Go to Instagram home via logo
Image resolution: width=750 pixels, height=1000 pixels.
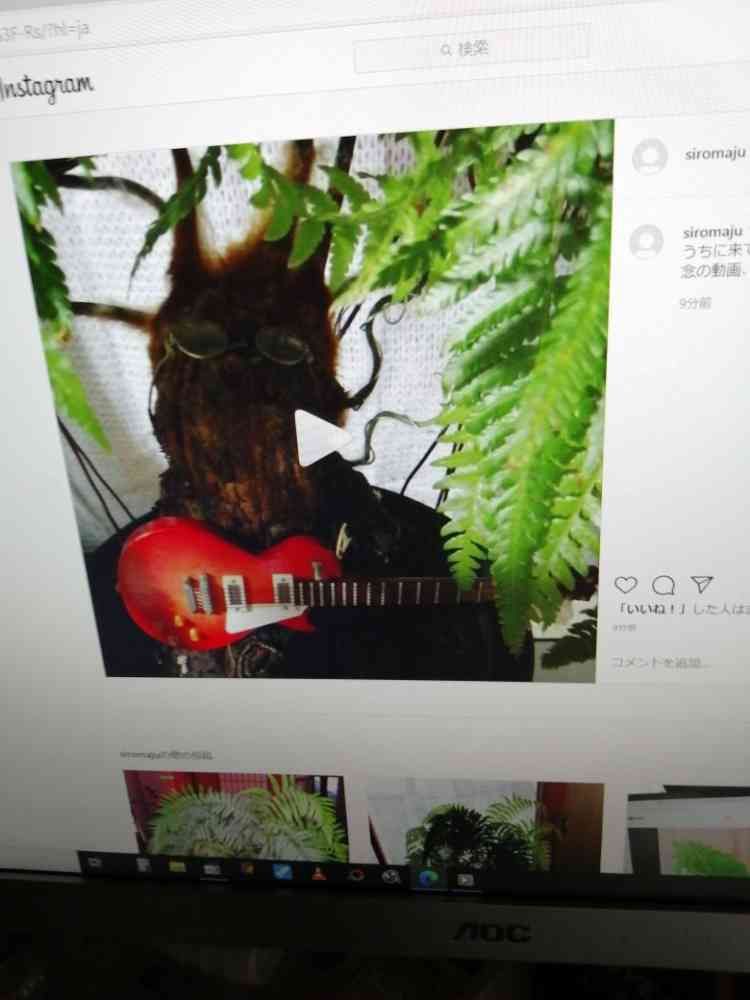coord(47,87)
